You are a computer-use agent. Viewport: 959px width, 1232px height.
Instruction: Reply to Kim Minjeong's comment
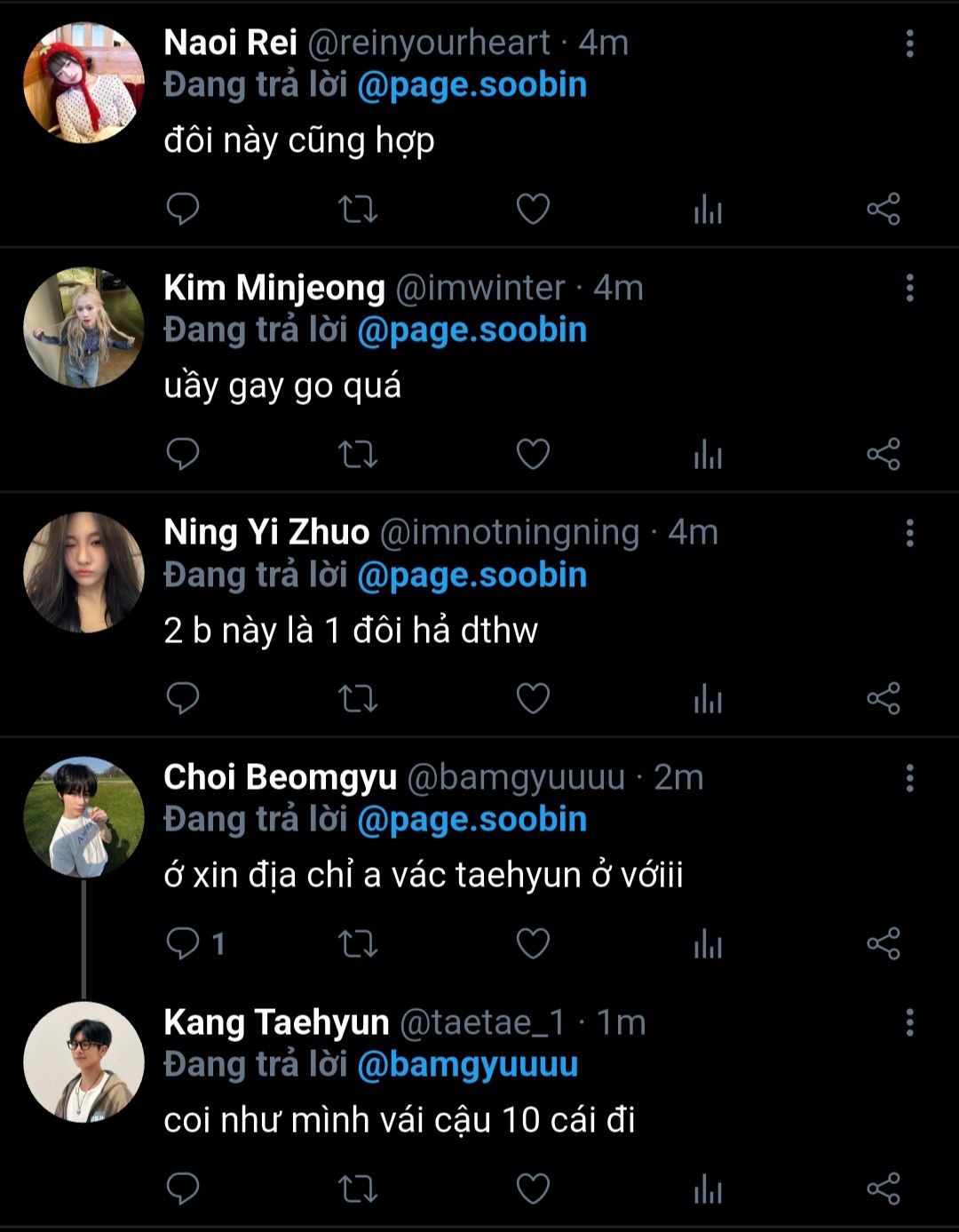(183, 454)
